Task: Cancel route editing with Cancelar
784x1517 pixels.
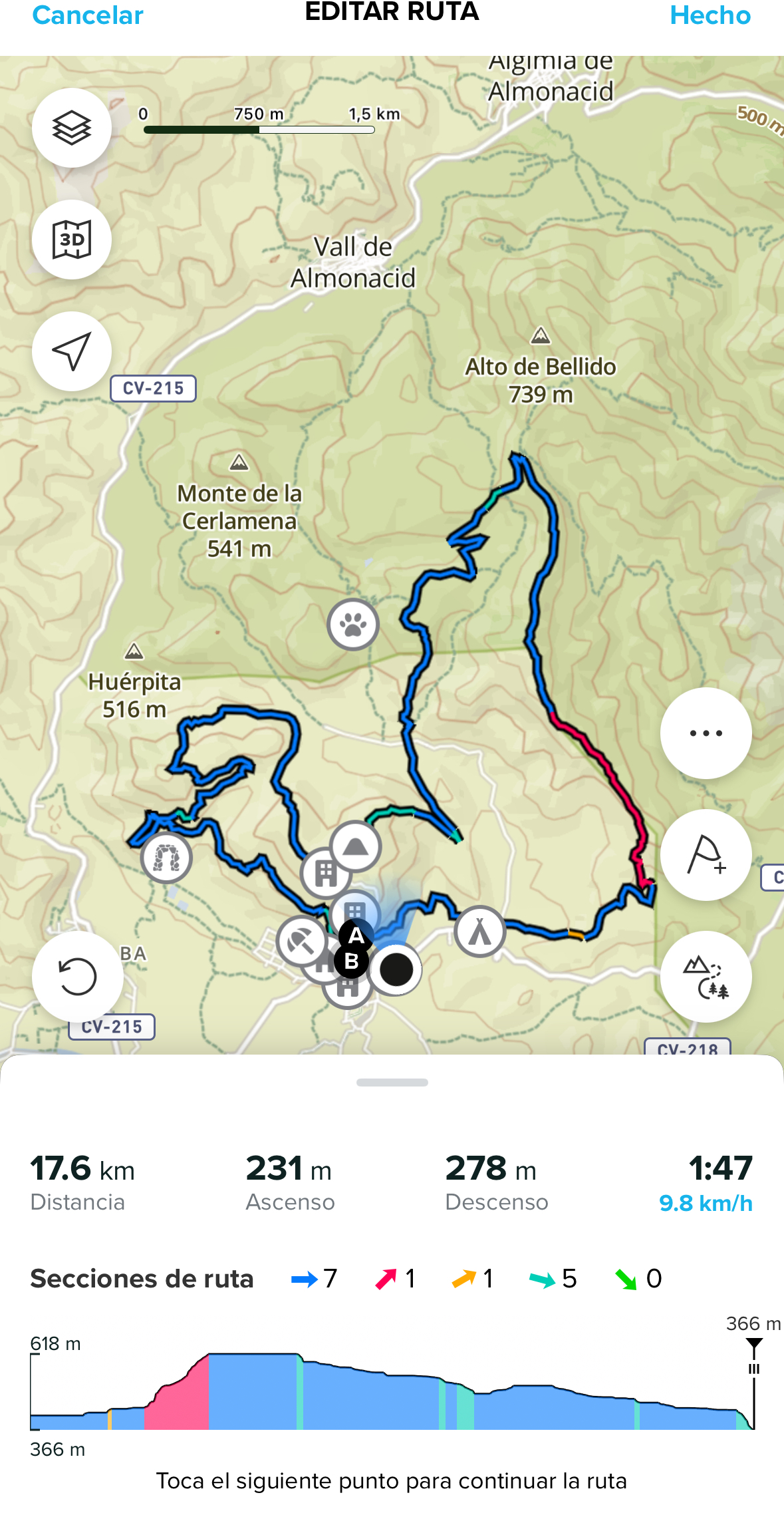Action: (x=88, y=15)
